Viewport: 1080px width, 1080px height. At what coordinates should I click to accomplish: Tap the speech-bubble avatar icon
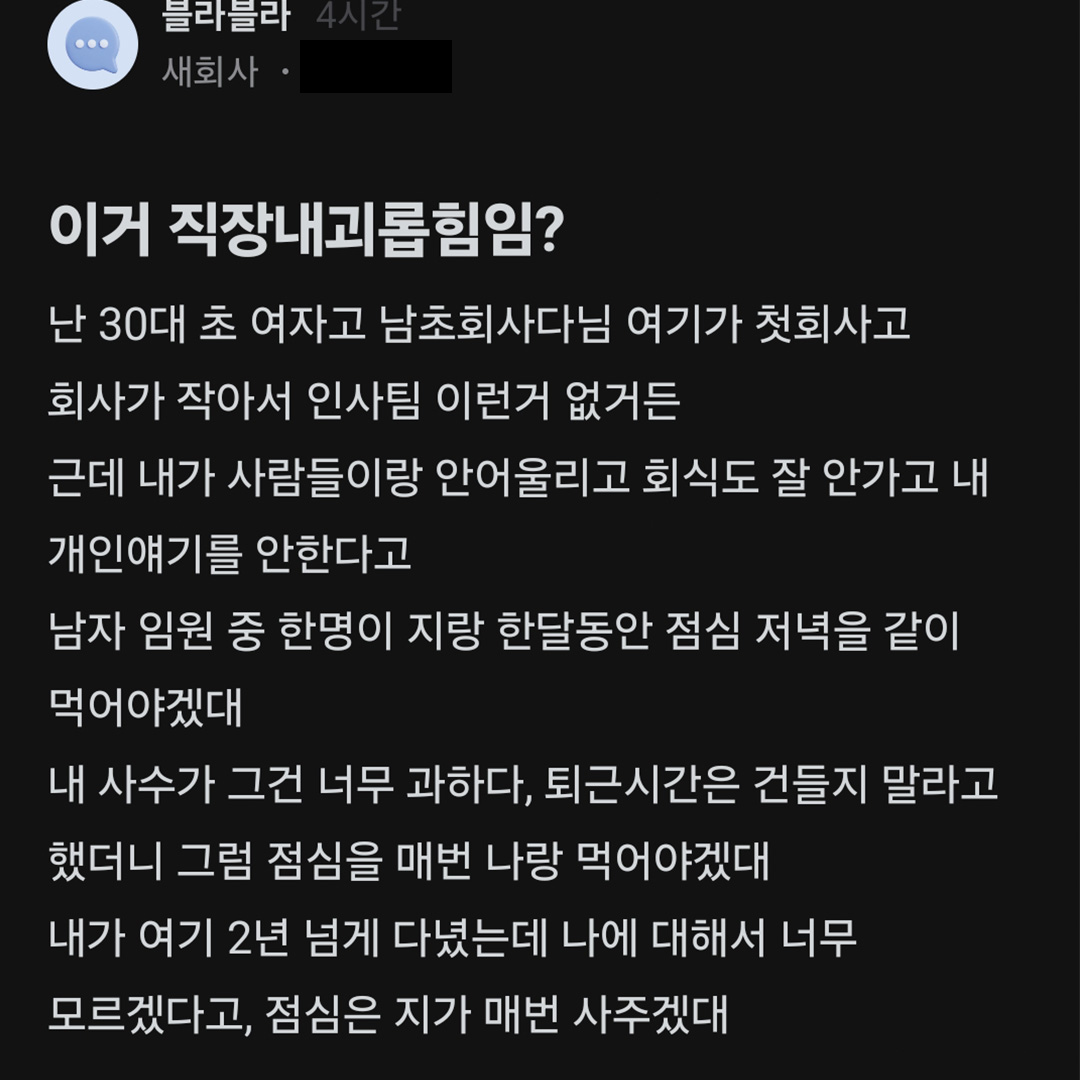pos(93,45)
